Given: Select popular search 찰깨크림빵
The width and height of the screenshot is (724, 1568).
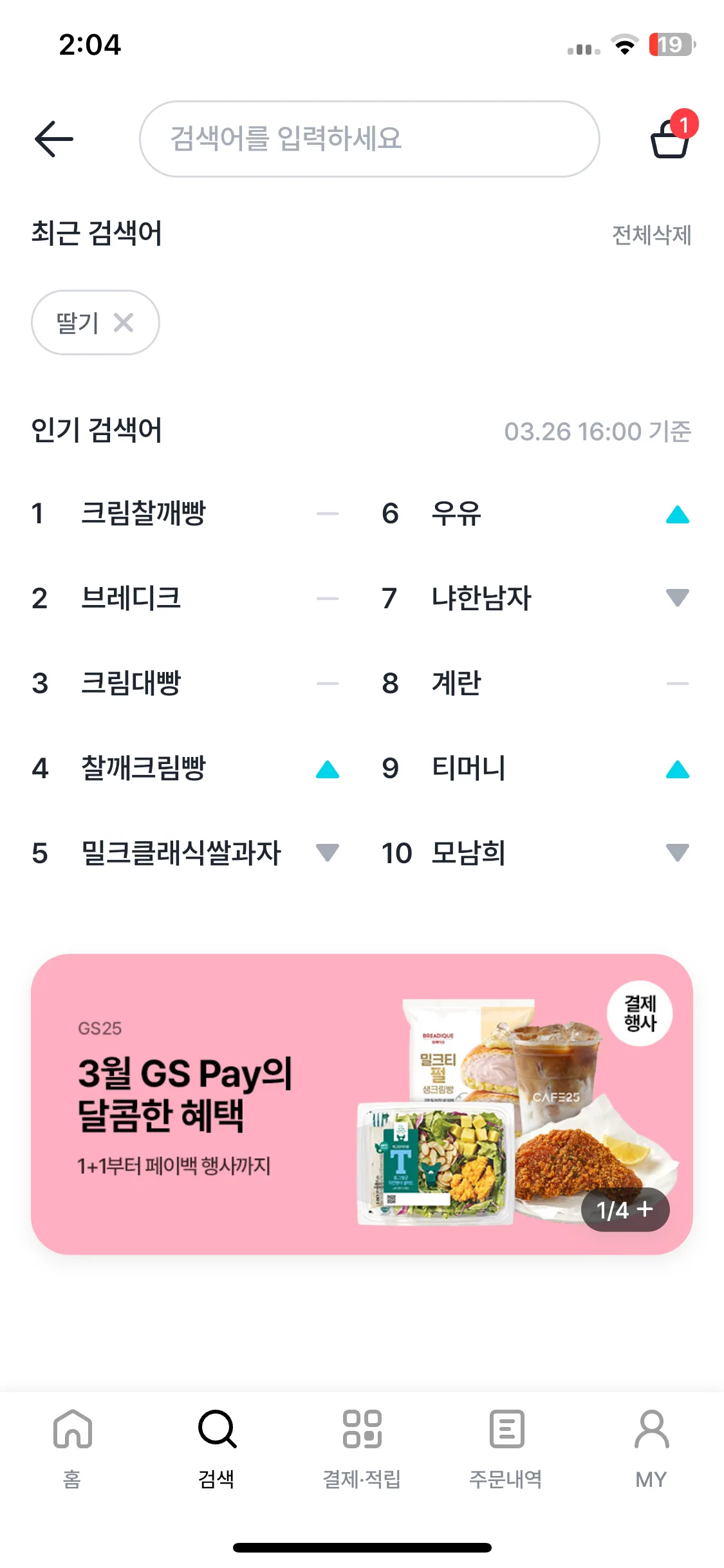Looking at the screenshot, I should 143,768.
